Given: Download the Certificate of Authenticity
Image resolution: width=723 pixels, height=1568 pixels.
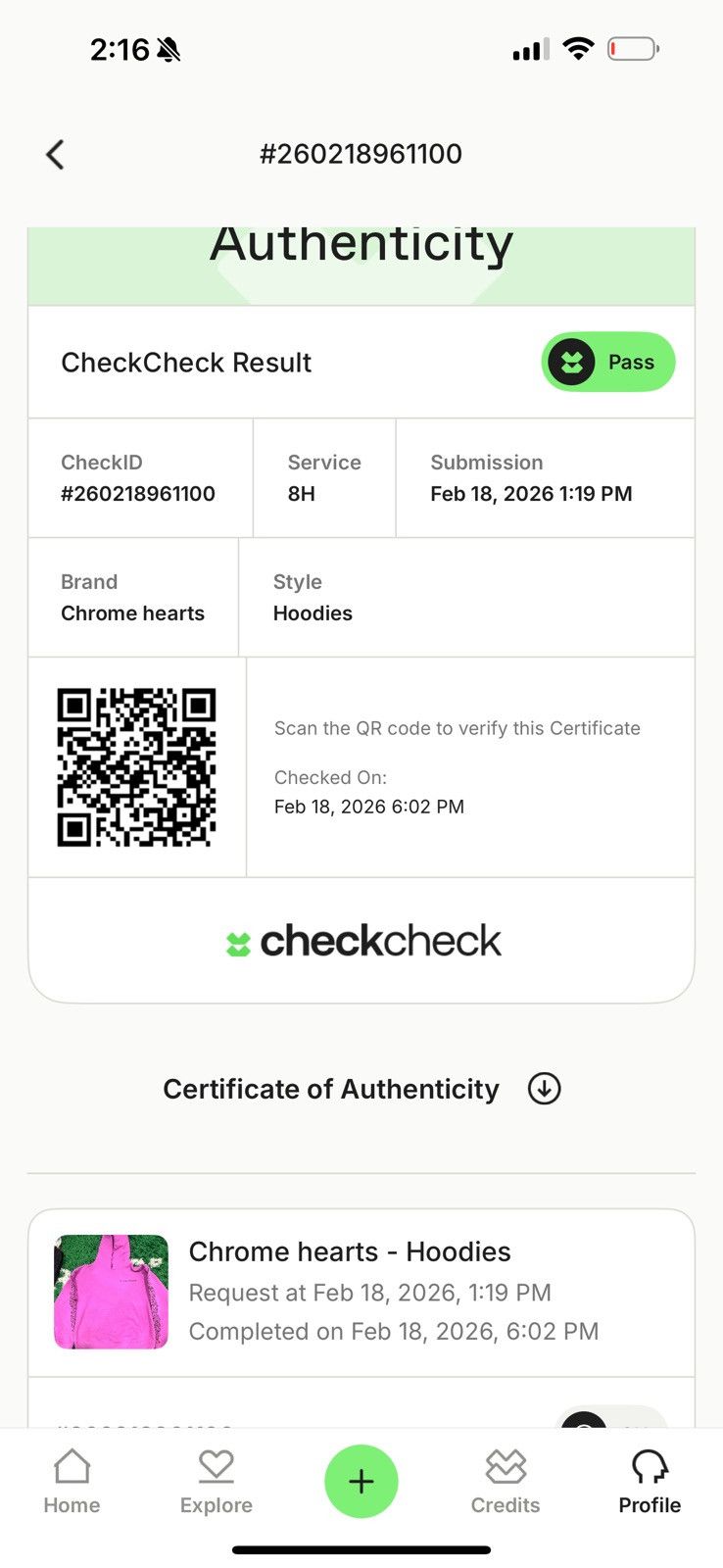Looking at the screenshot, I should (x=545, y=1089).
